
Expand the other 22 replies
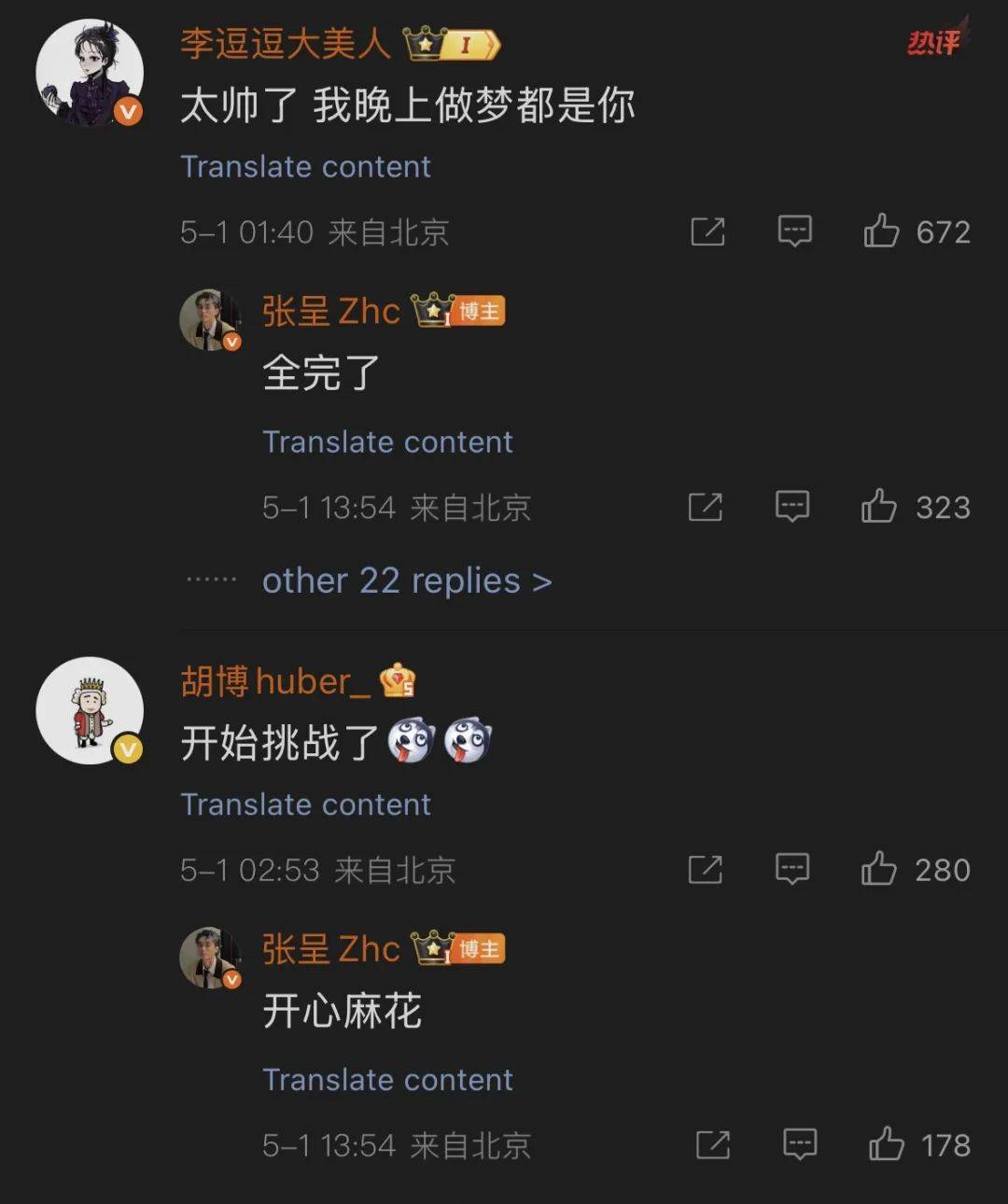tap(406, 581)
